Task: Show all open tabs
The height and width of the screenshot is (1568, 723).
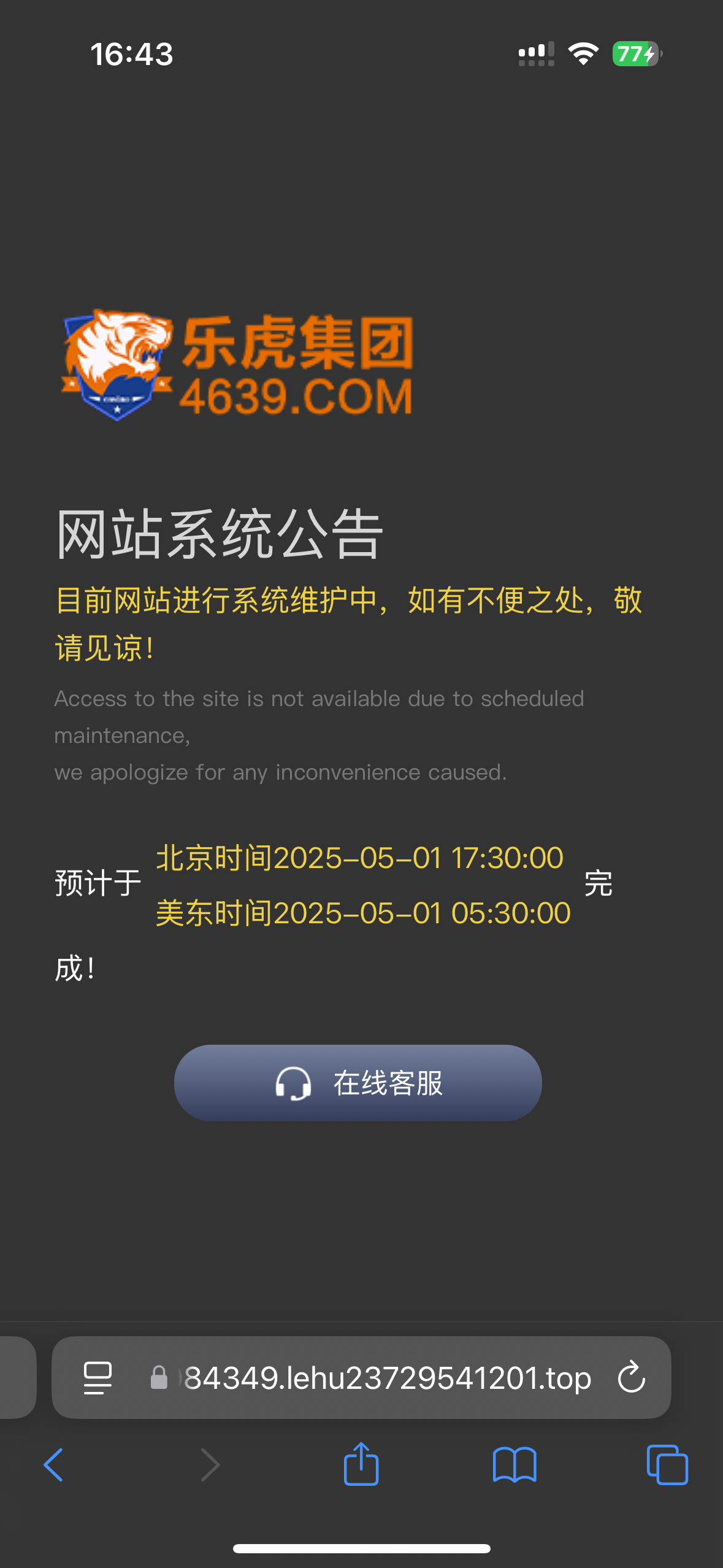Action: coord(667,1465)
